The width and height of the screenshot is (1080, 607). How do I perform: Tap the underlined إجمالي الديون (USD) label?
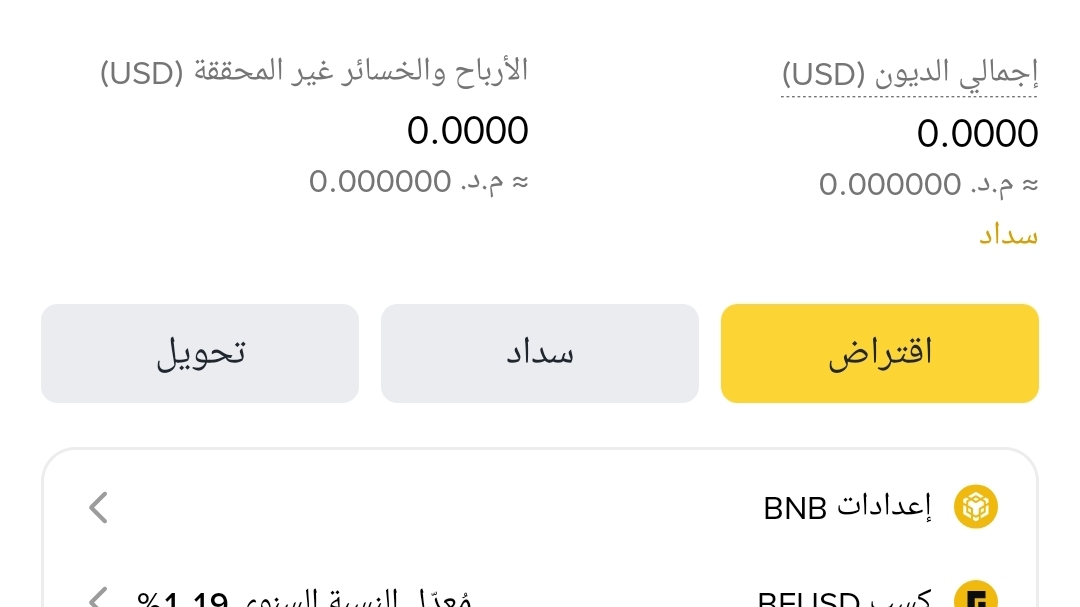point(909,74)
